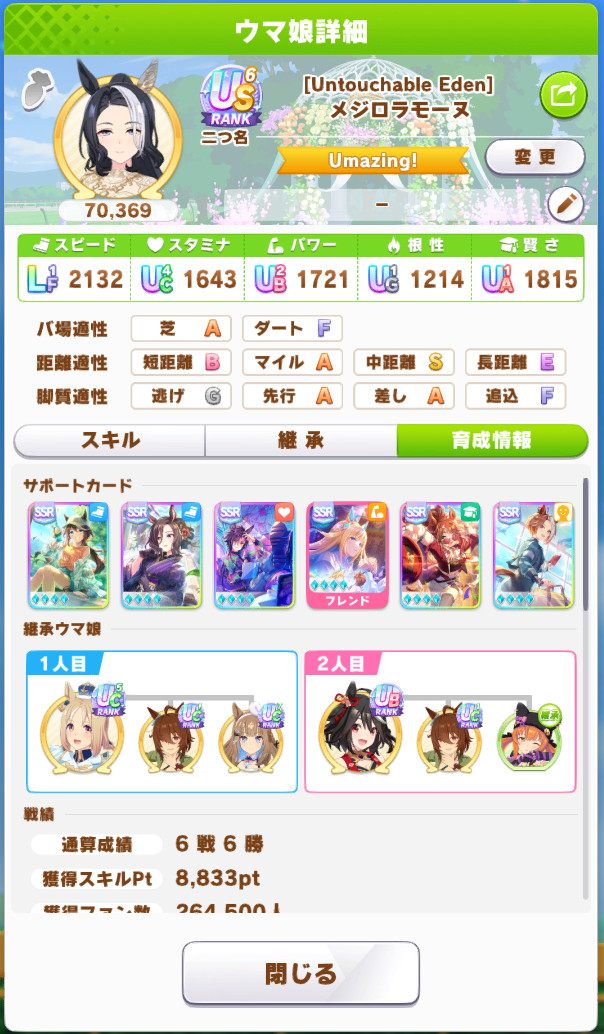Tap the 変更 button

(x=534, y=157)
